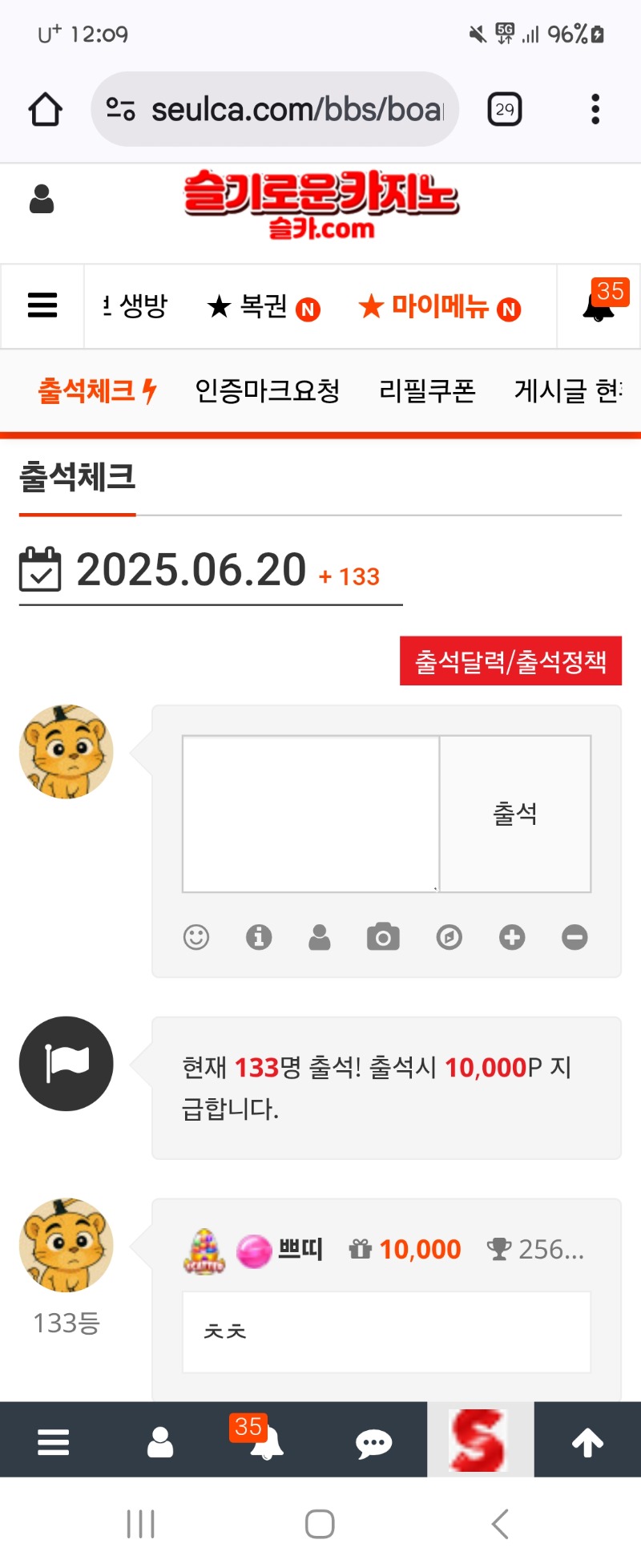Switch to the 인증마크요청 tab
Image resolution: width=641 pixels, height=1568 pixels.
pos(268,391)
